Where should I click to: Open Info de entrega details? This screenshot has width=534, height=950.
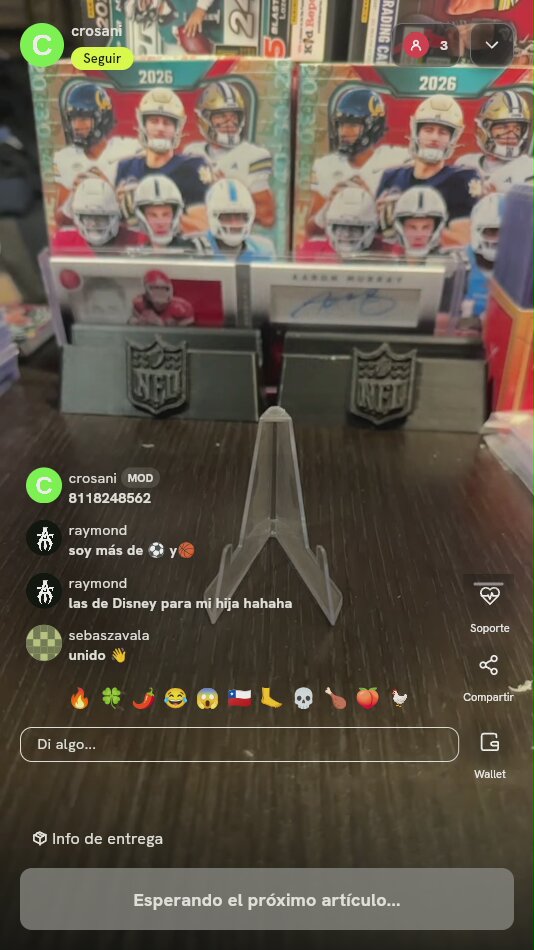click(98, 839)
